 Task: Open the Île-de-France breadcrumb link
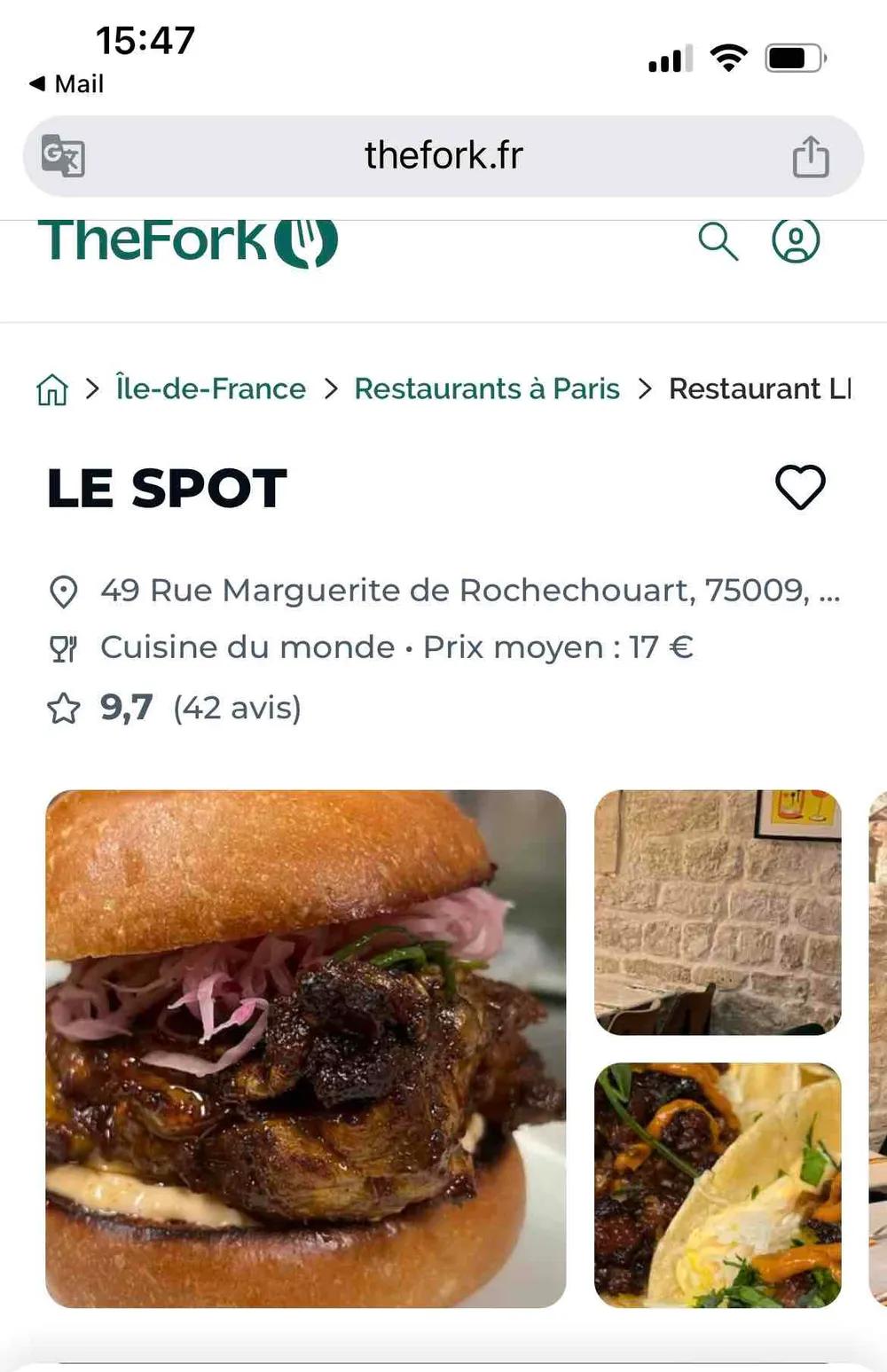211,388
